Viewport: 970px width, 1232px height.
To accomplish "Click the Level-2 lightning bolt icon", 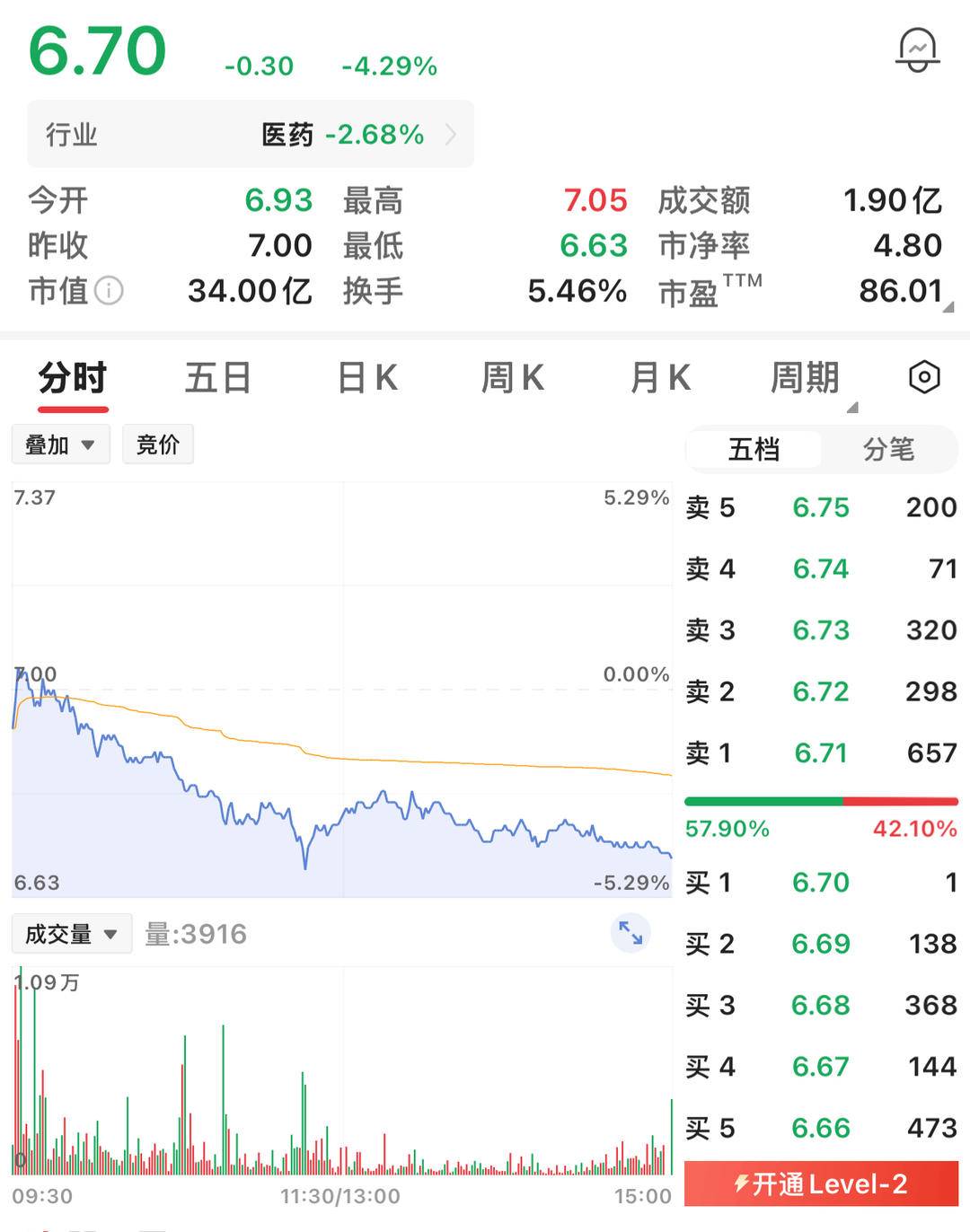I will (x=742, y=1182).
